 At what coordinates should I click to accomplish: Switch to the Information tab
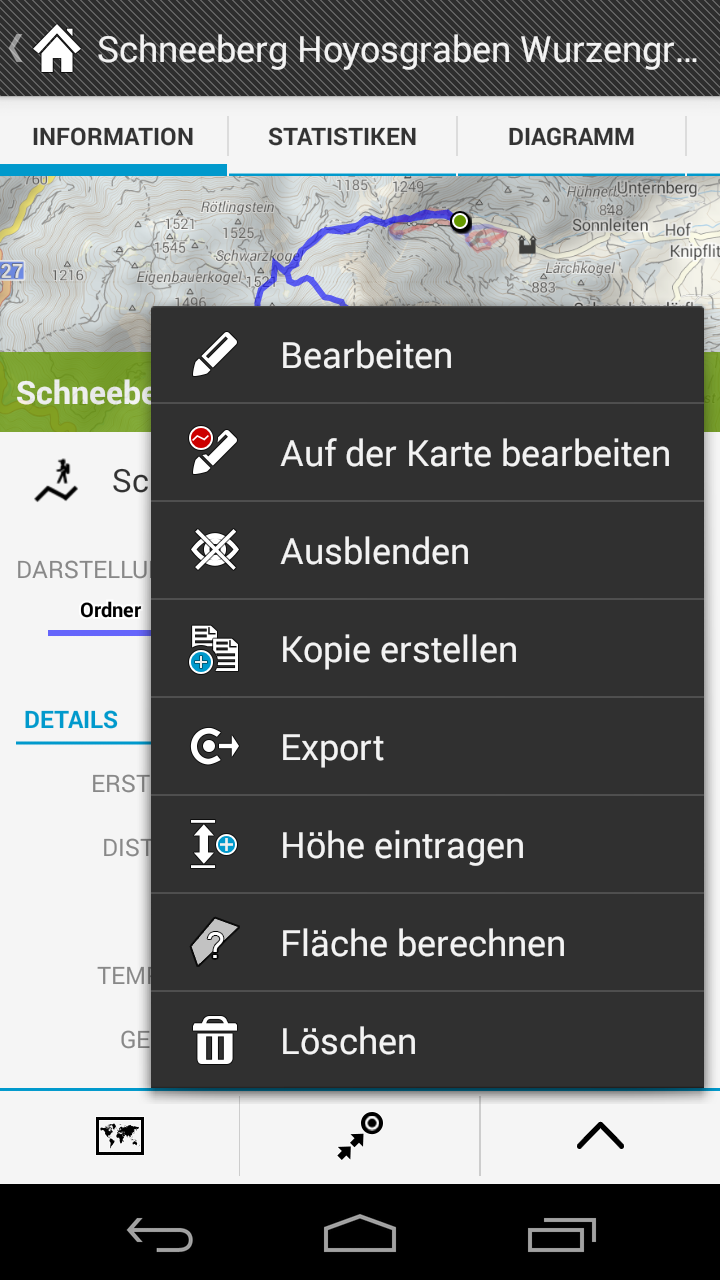(113, 137)
